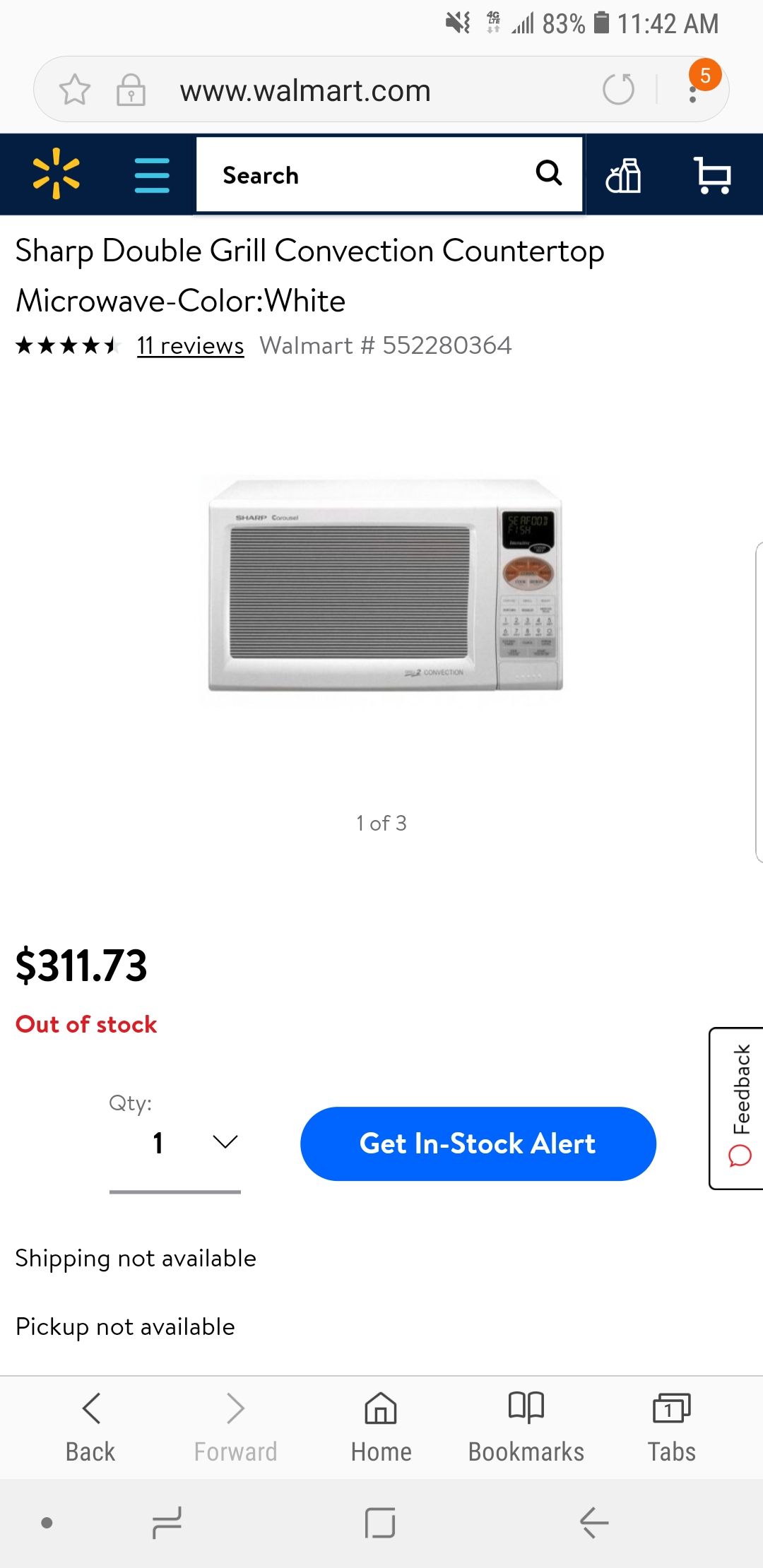The width and height of the screenshot is (763, 1568).
Task: Tap the Search field
Action: coord(367,174)
